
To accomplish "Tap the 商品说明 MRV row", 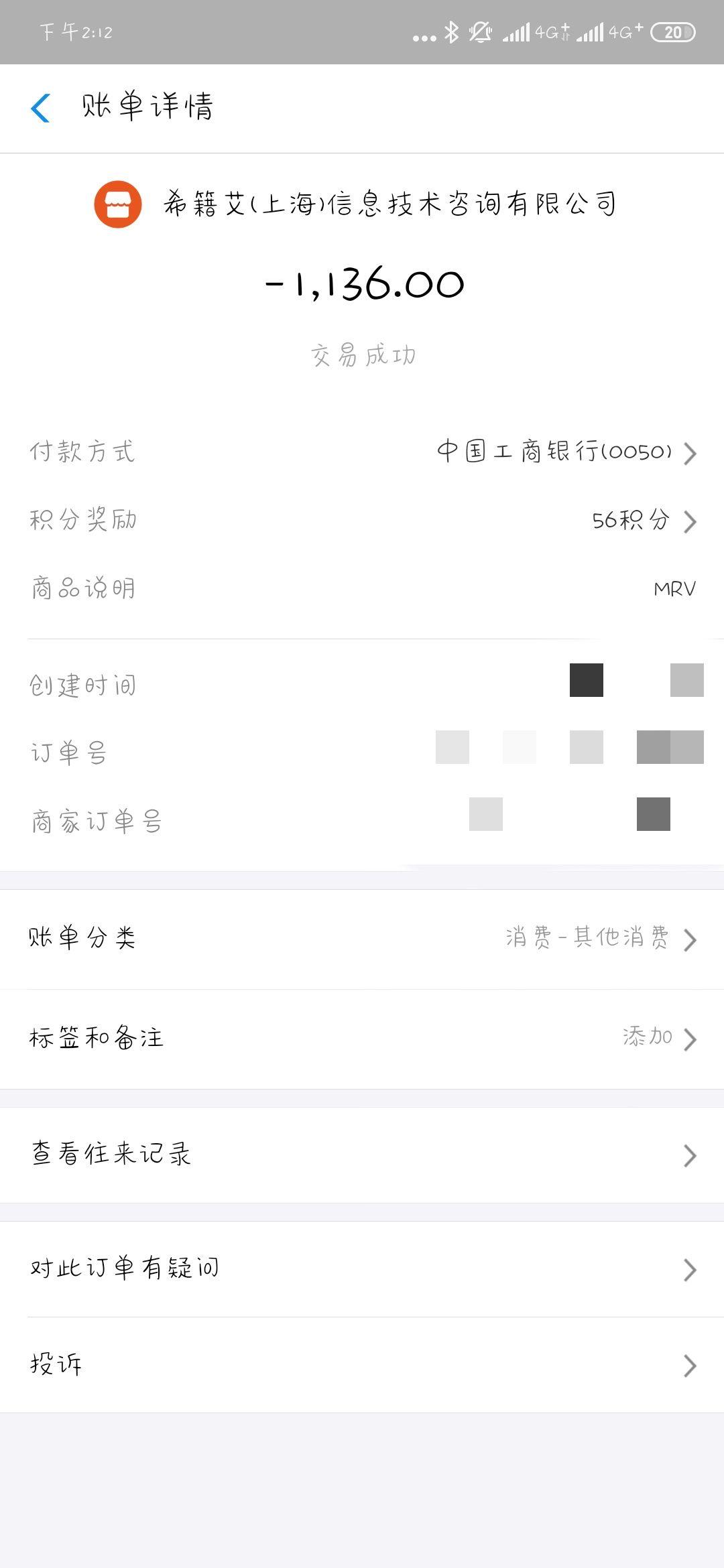I will 362,588.
